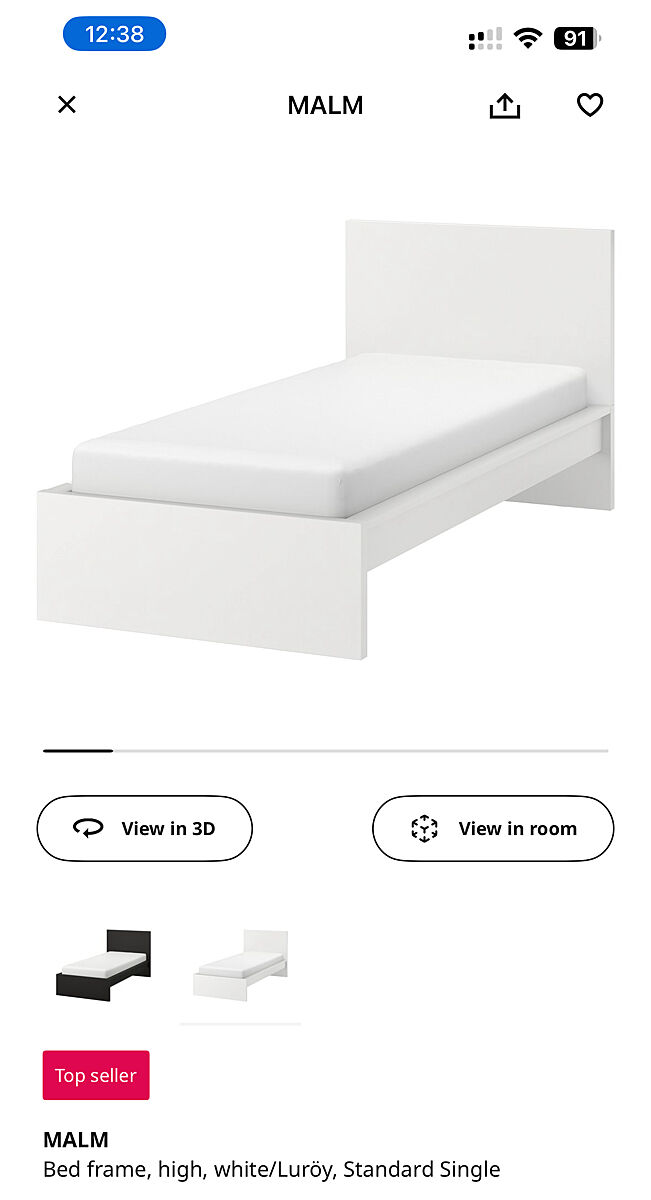The image size is (651, 1200).
Task: Open the main MALM bed product image
Action: point(326,440)
